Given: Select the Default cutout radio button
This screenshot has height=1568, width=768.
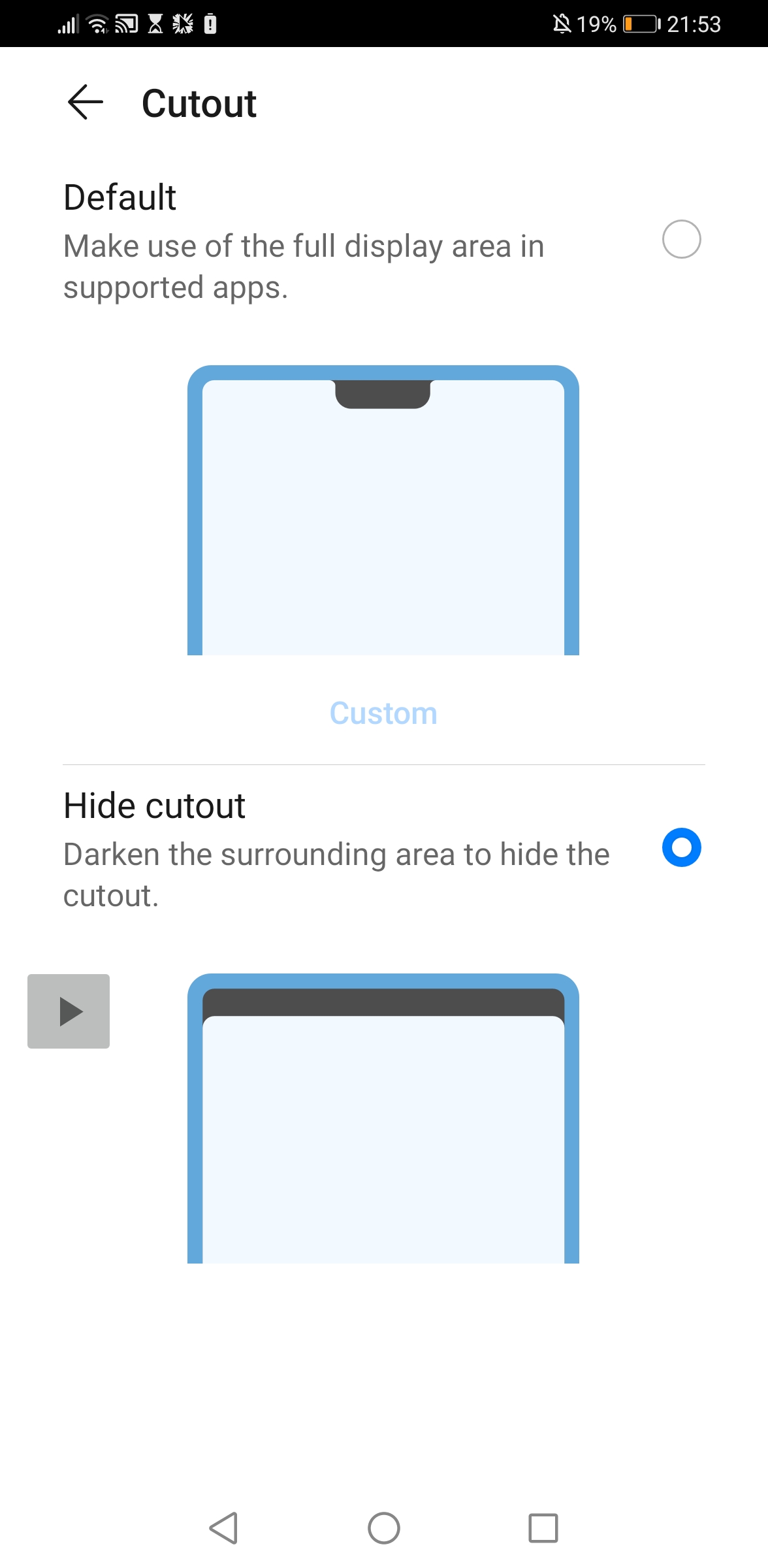Looking at the screenshot, I should 681,239.
